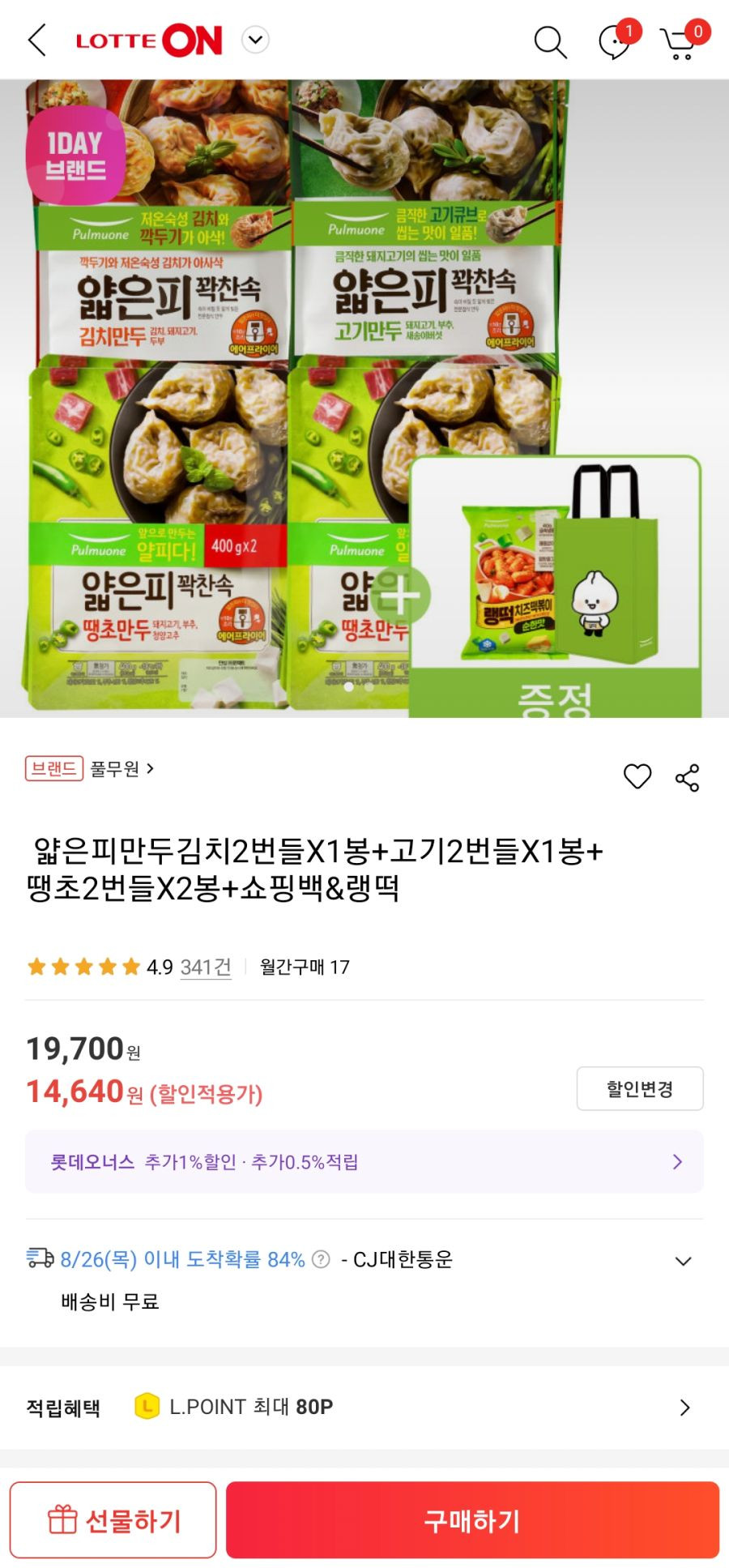Open 롯데오너스 additional discount banner
Screen dimensions: 729x1568
[x=364, y=1162]
